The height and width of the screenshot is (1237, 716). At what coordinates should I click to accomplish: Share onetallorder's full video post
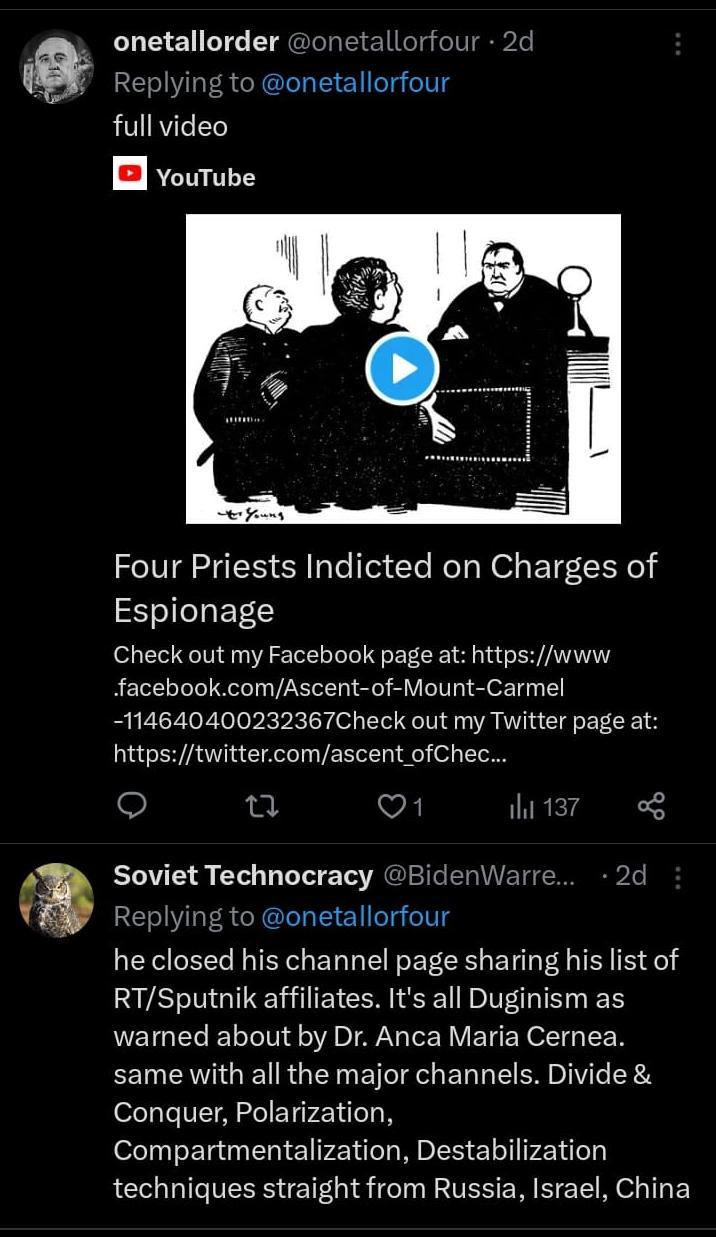pos(651,806)
